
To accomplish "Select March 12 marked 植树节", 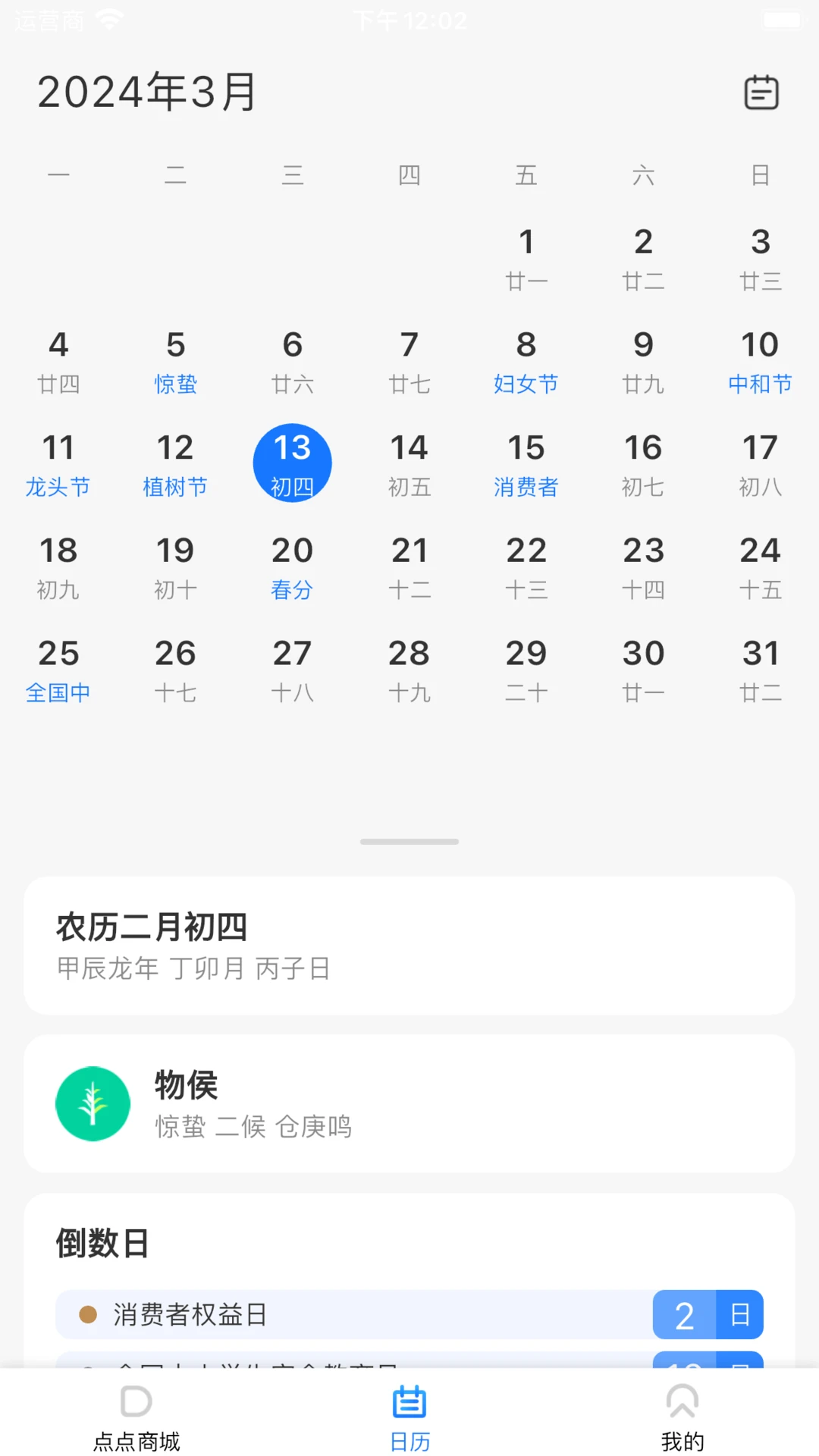I will coord(175,464).
